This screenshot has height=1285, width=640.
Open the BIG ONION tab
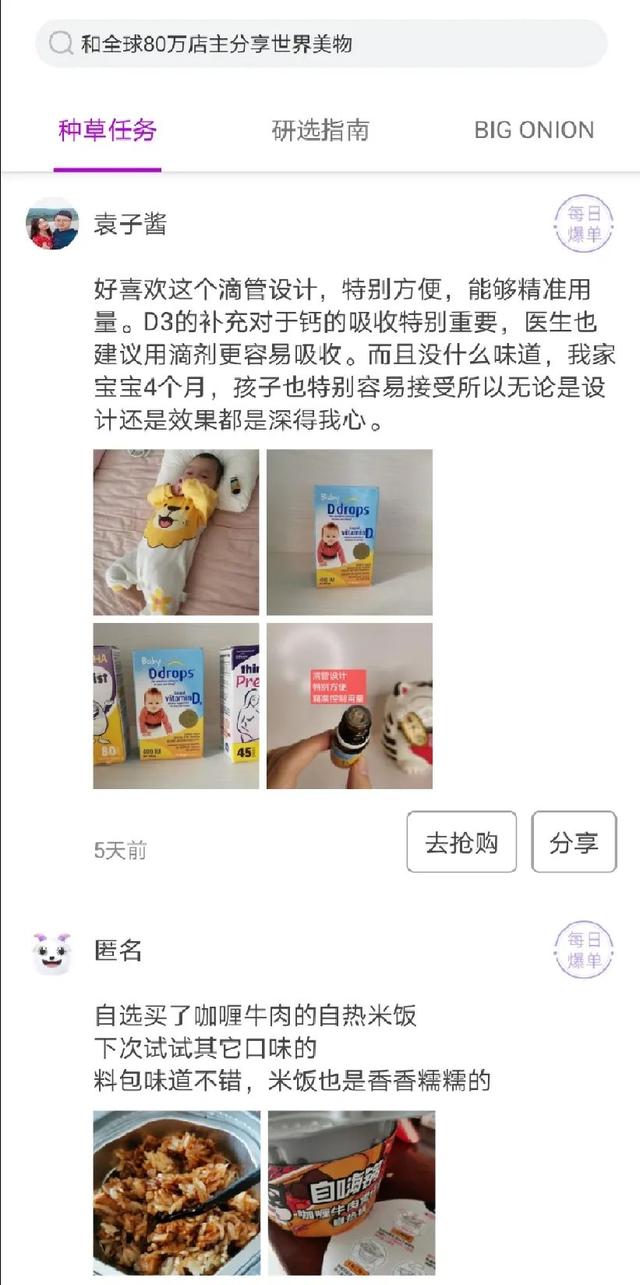coord(533,130)
